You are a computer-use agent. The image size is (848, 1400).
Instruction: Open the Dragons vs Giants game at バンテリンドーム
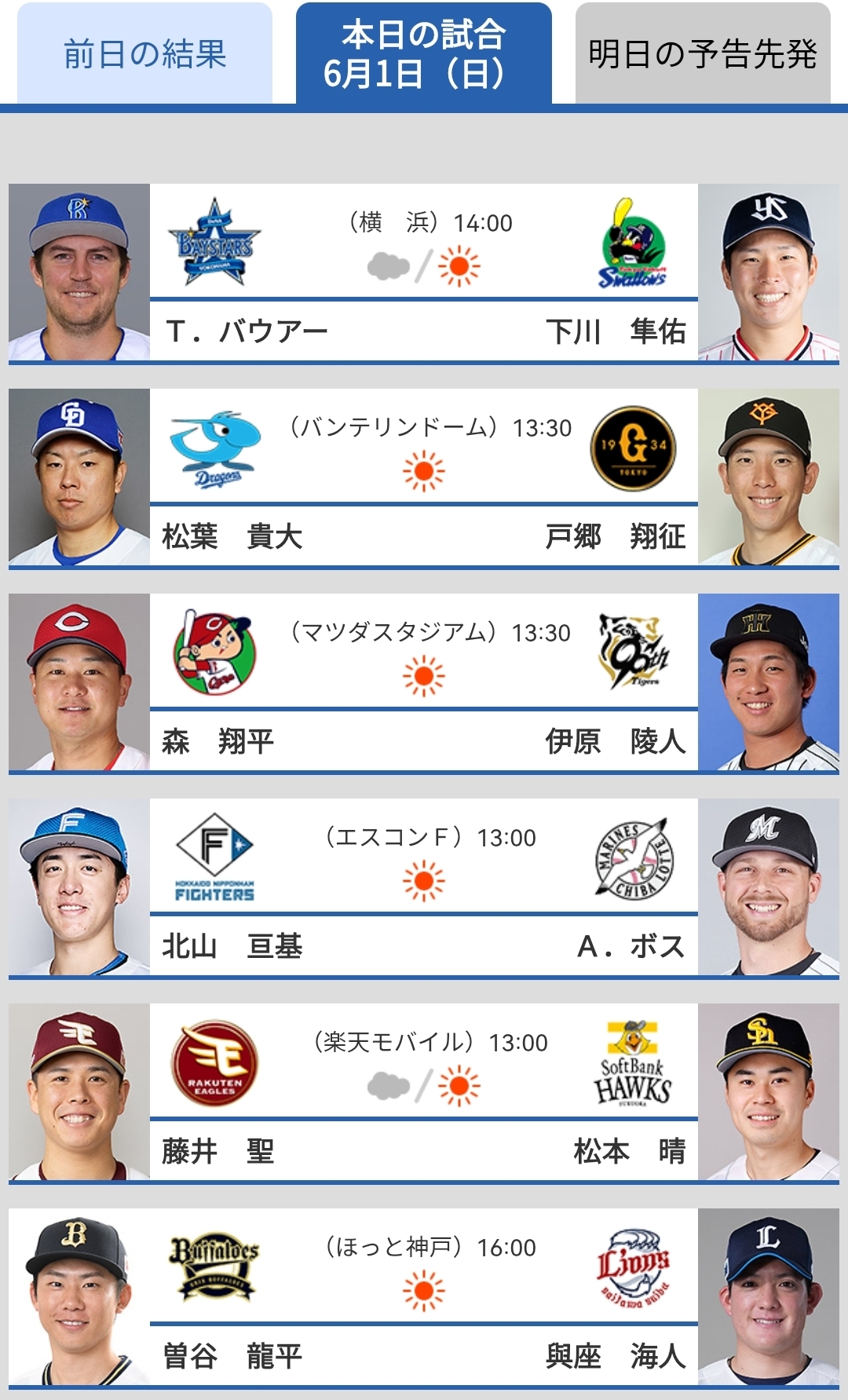pyautogui.click(x=424, y=478)
